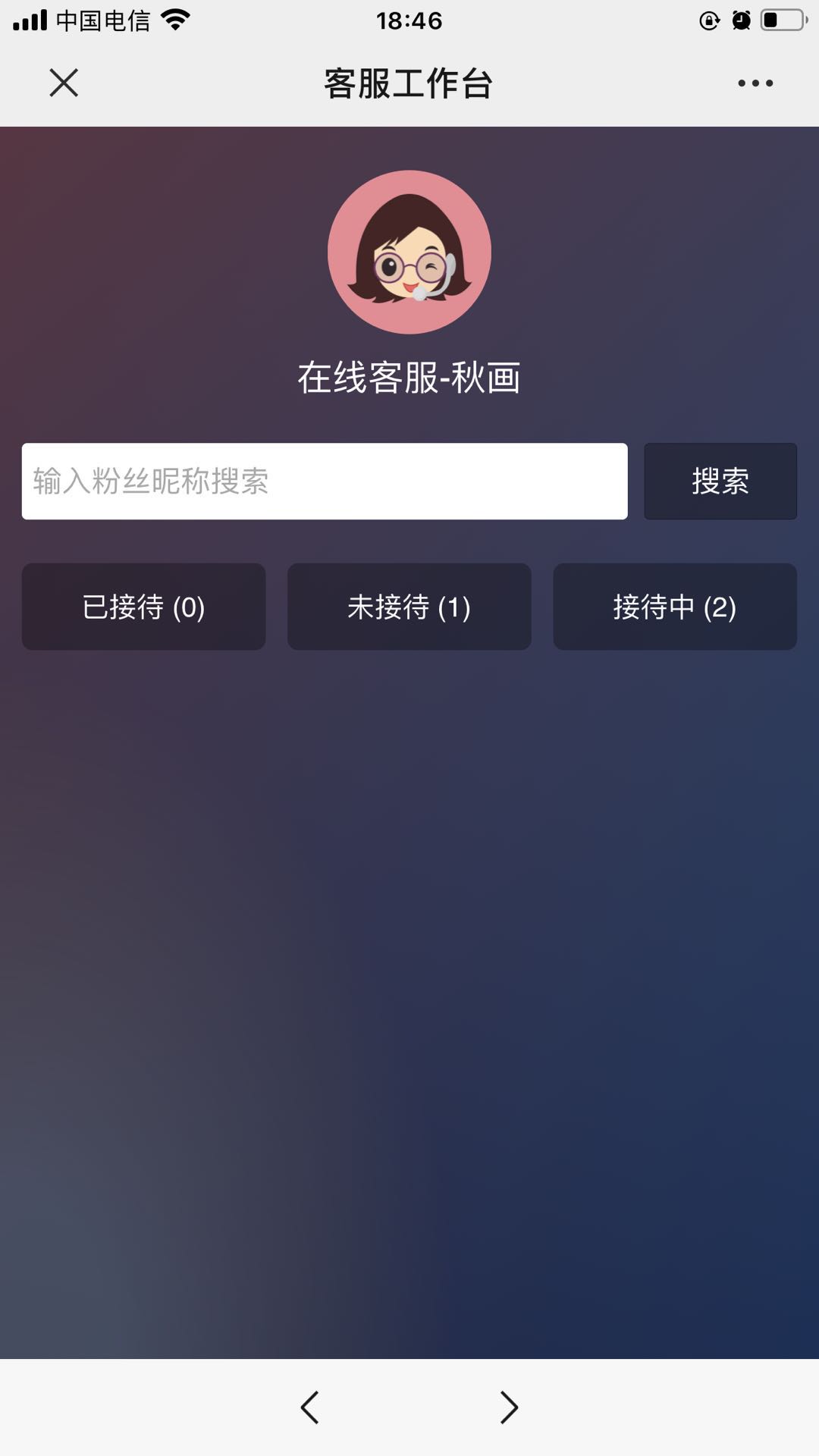Tap 中国电信 carrier label in status bar
819x1456 pixels.
pyautogui.click(x=101, y=20)
